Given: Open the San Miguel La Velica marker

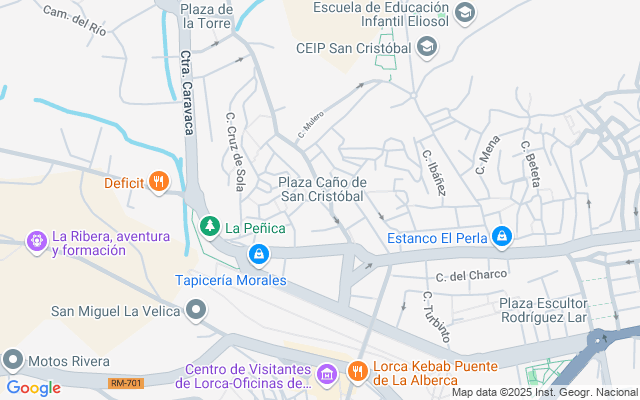Looking at the screenshot, I should pos(196,311).
